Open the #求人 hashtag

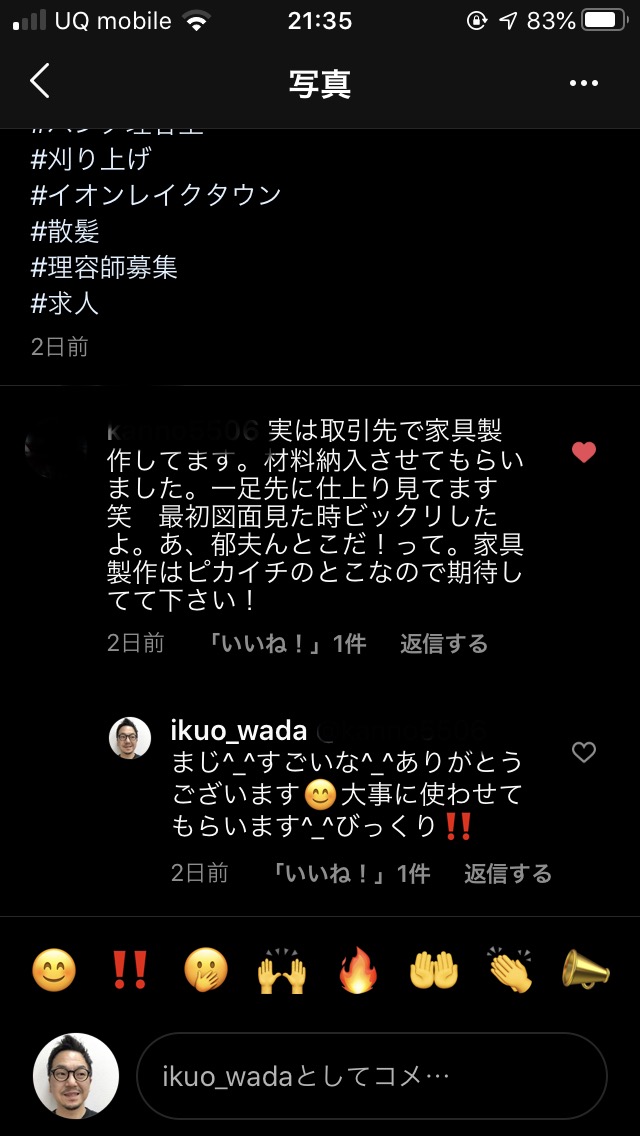click(x=65, y=301)
